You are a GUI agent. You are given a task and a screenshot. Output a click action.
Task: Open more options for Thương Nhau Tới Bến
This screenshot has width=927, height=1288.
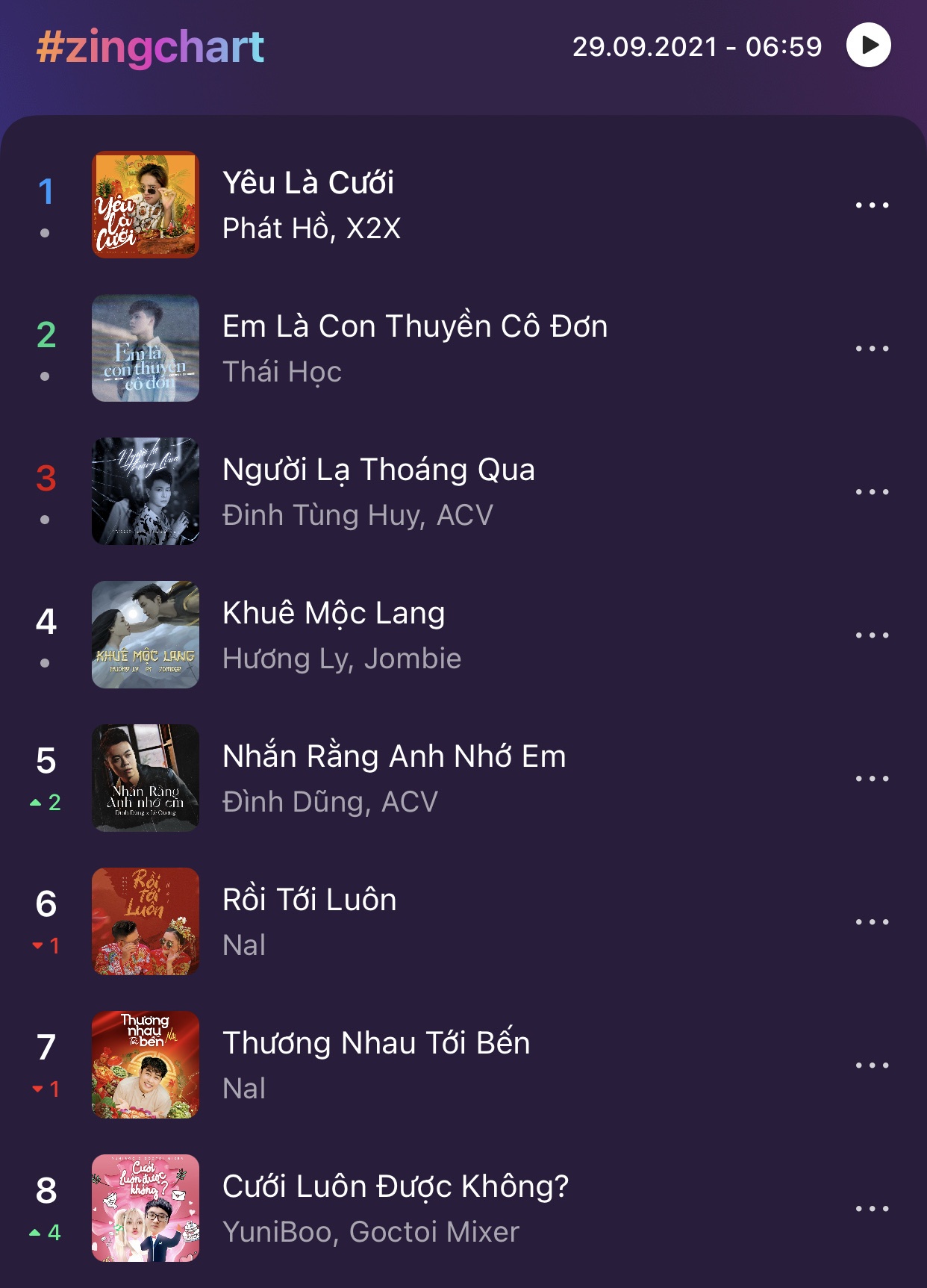pyautogui.click(x=872, y=1064)
